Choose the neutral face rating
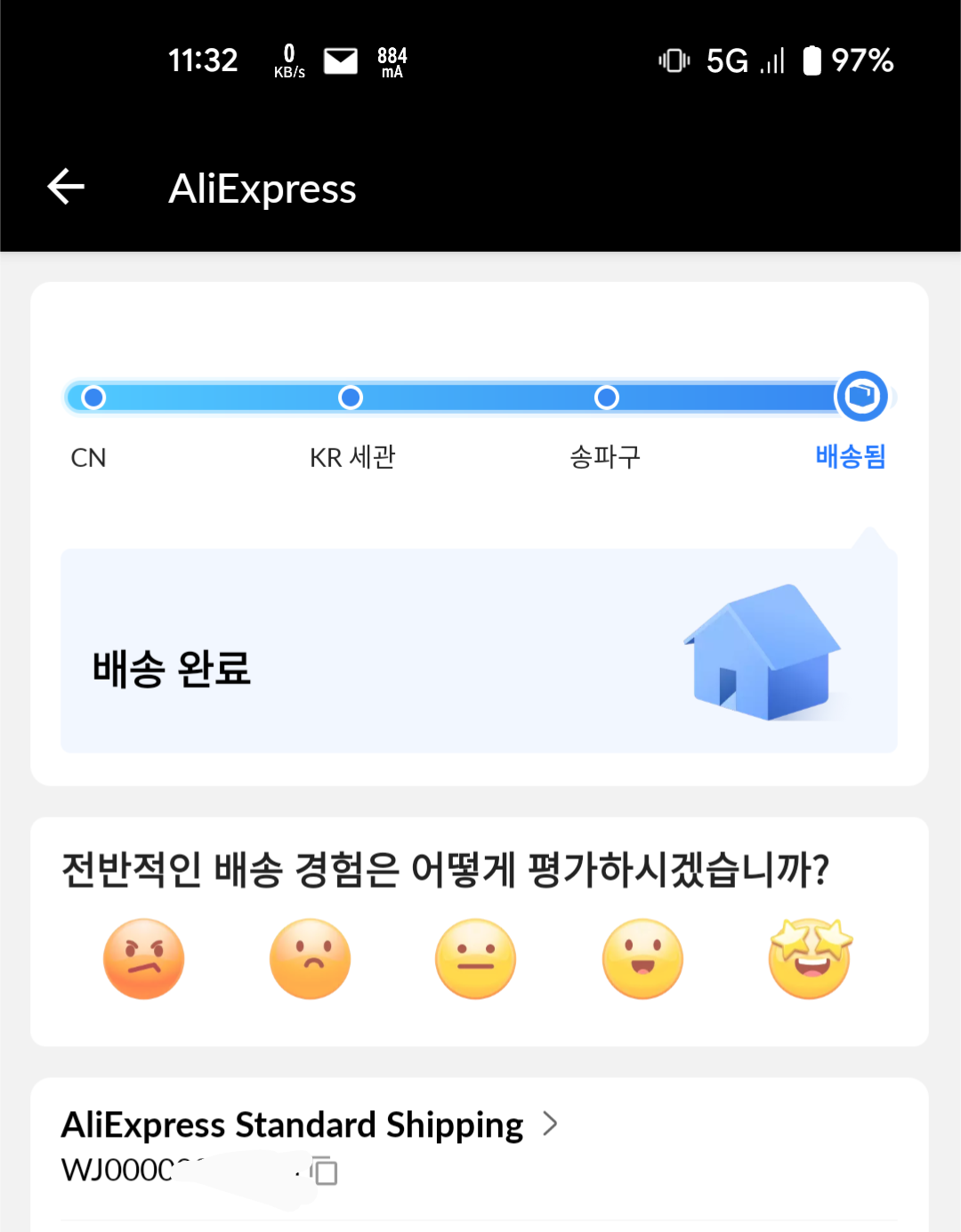961x1232 pixels. click(x=476, y=959)
